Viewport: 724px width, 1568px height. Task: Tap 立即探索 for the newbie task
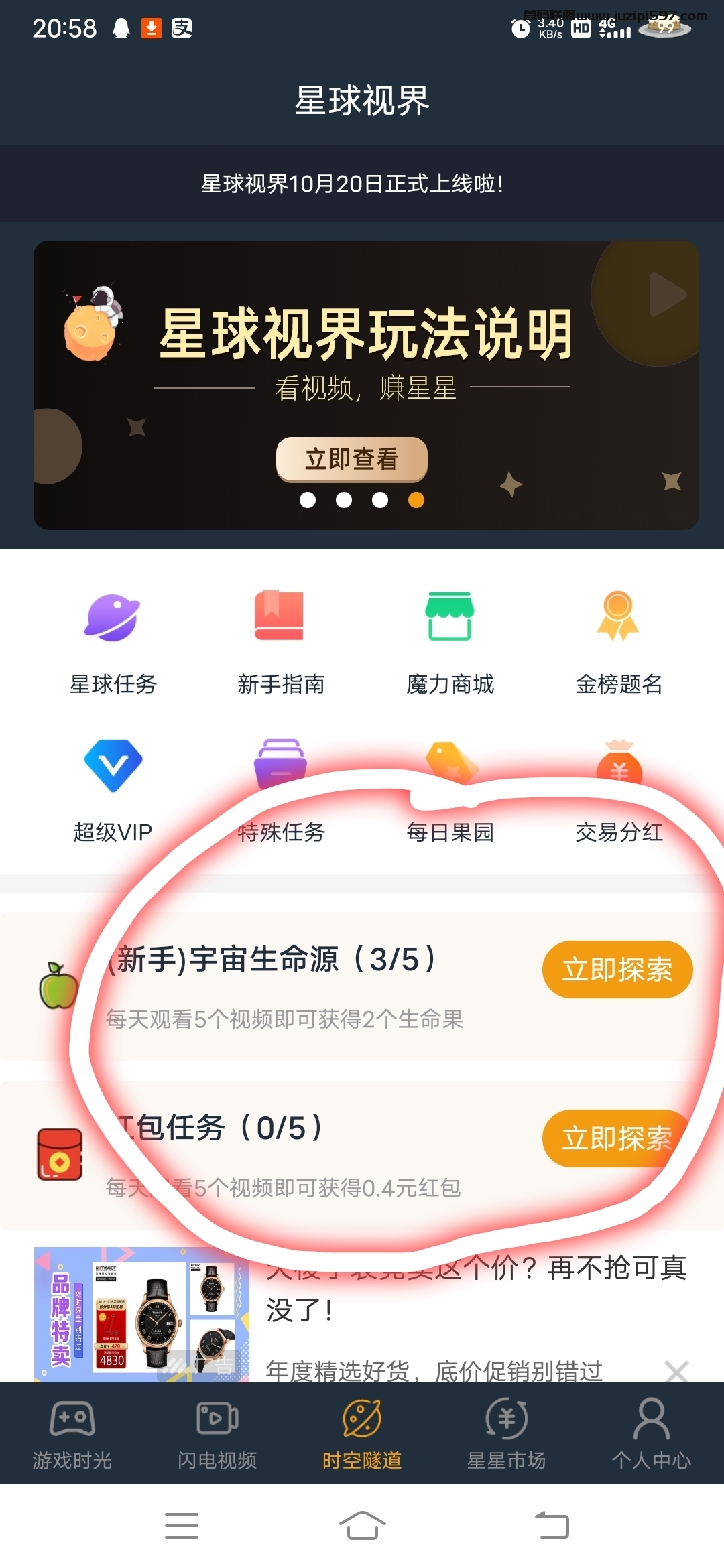tap(616, 970)
